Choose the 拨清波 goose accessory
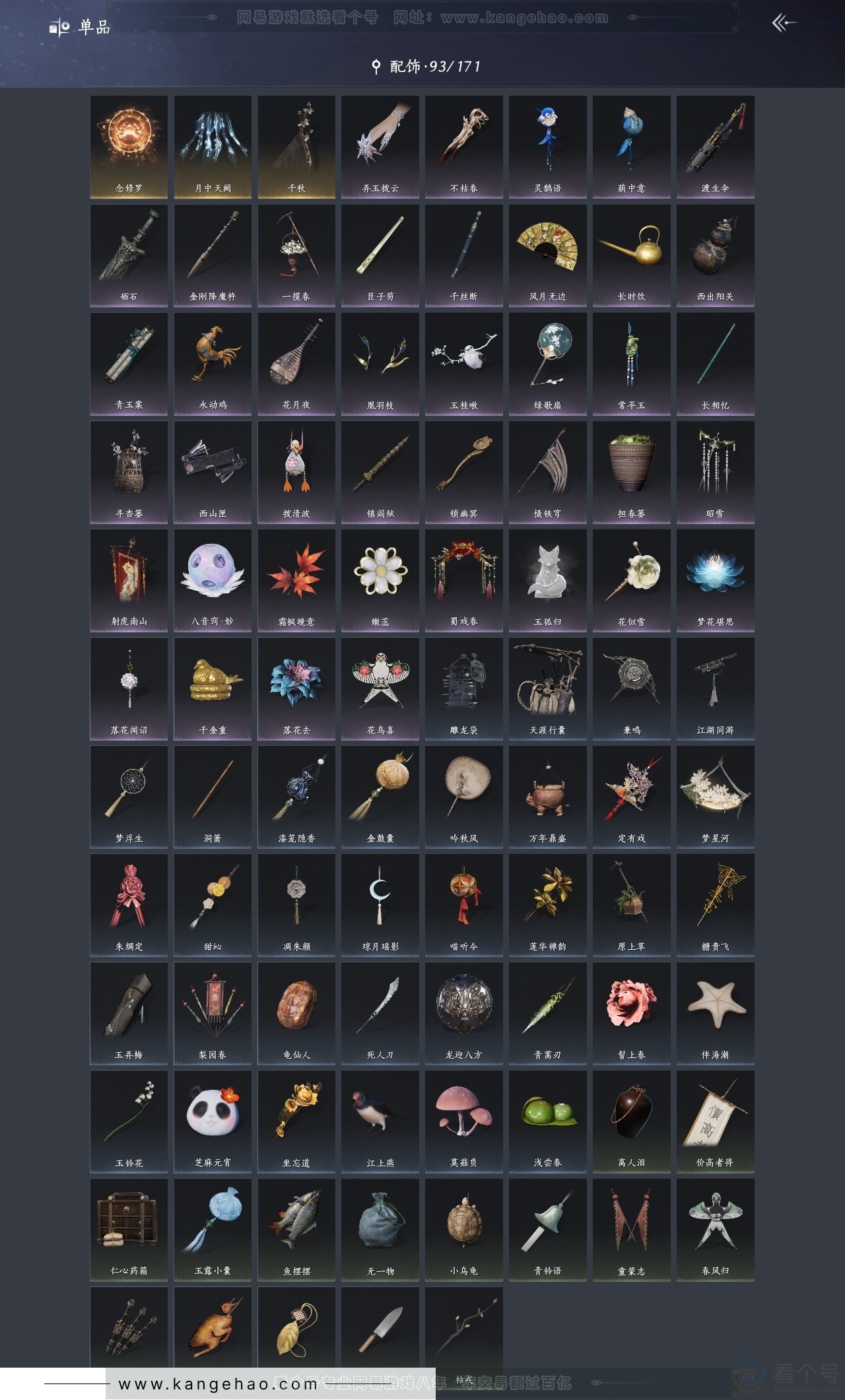This screenshot has height=1400, width=845. [296, 471]
